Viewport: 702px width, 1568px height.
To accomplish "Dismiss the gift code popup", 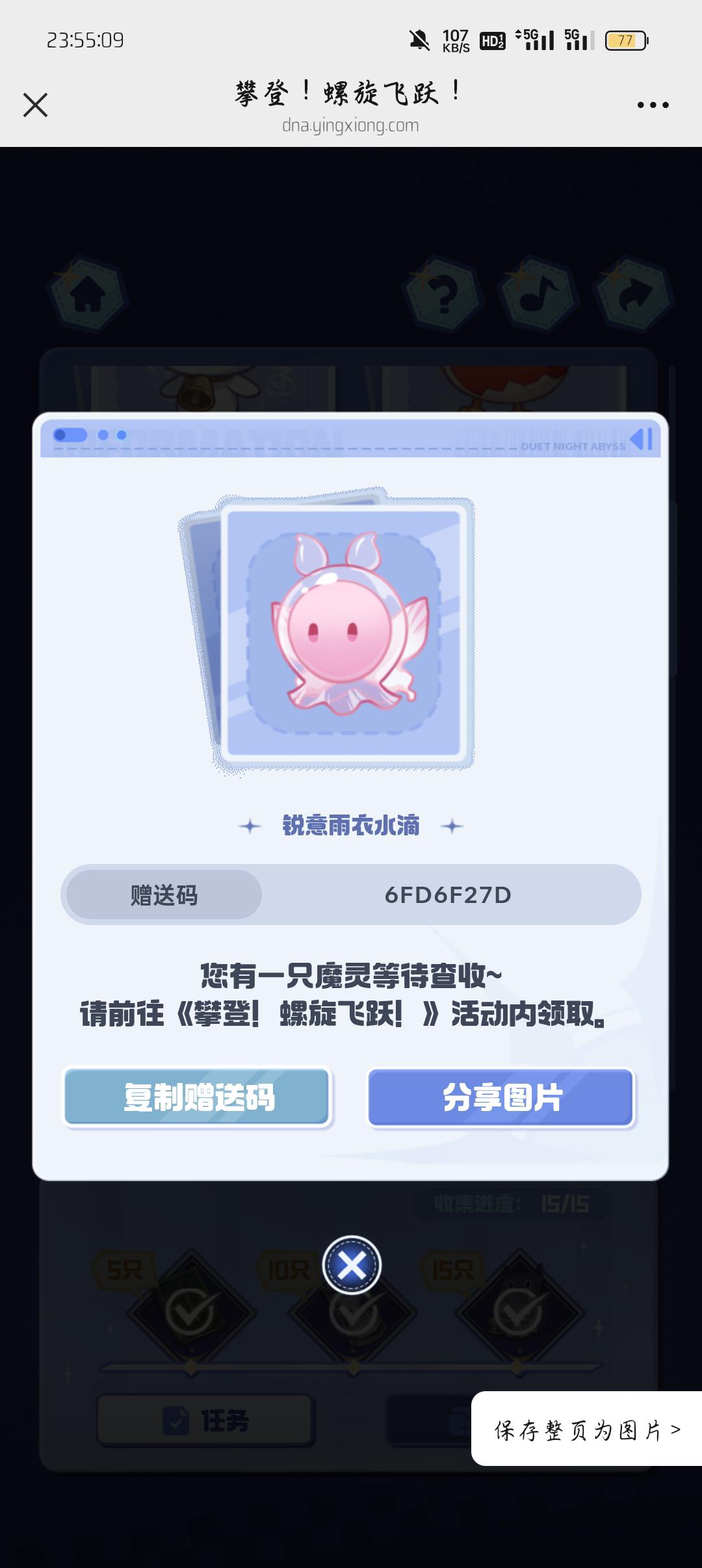I will tap(352, 1265).
